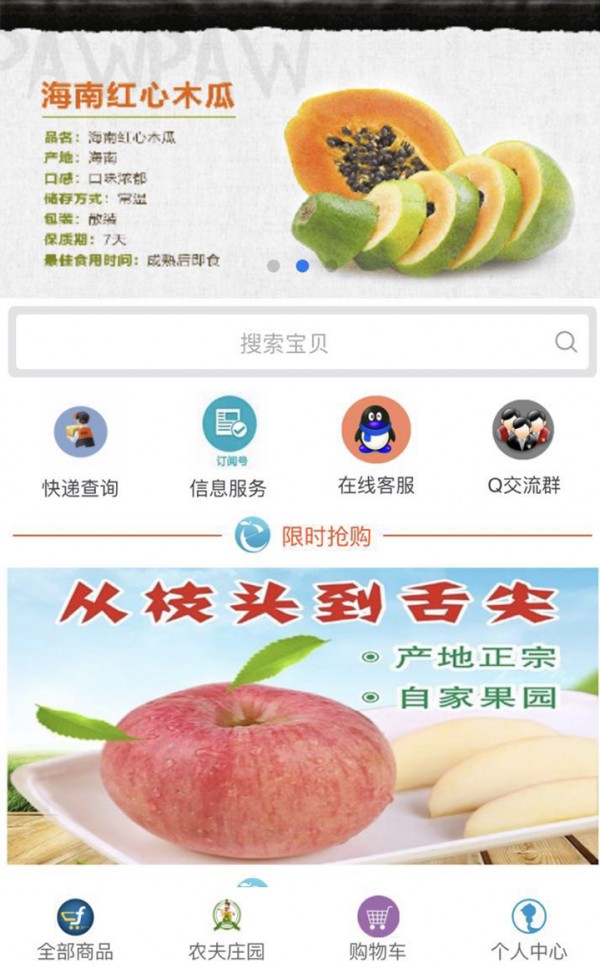Open the 海南红心木瓜 papaya banner
Viewport: 600px width, 968px height.
(300, 160)
